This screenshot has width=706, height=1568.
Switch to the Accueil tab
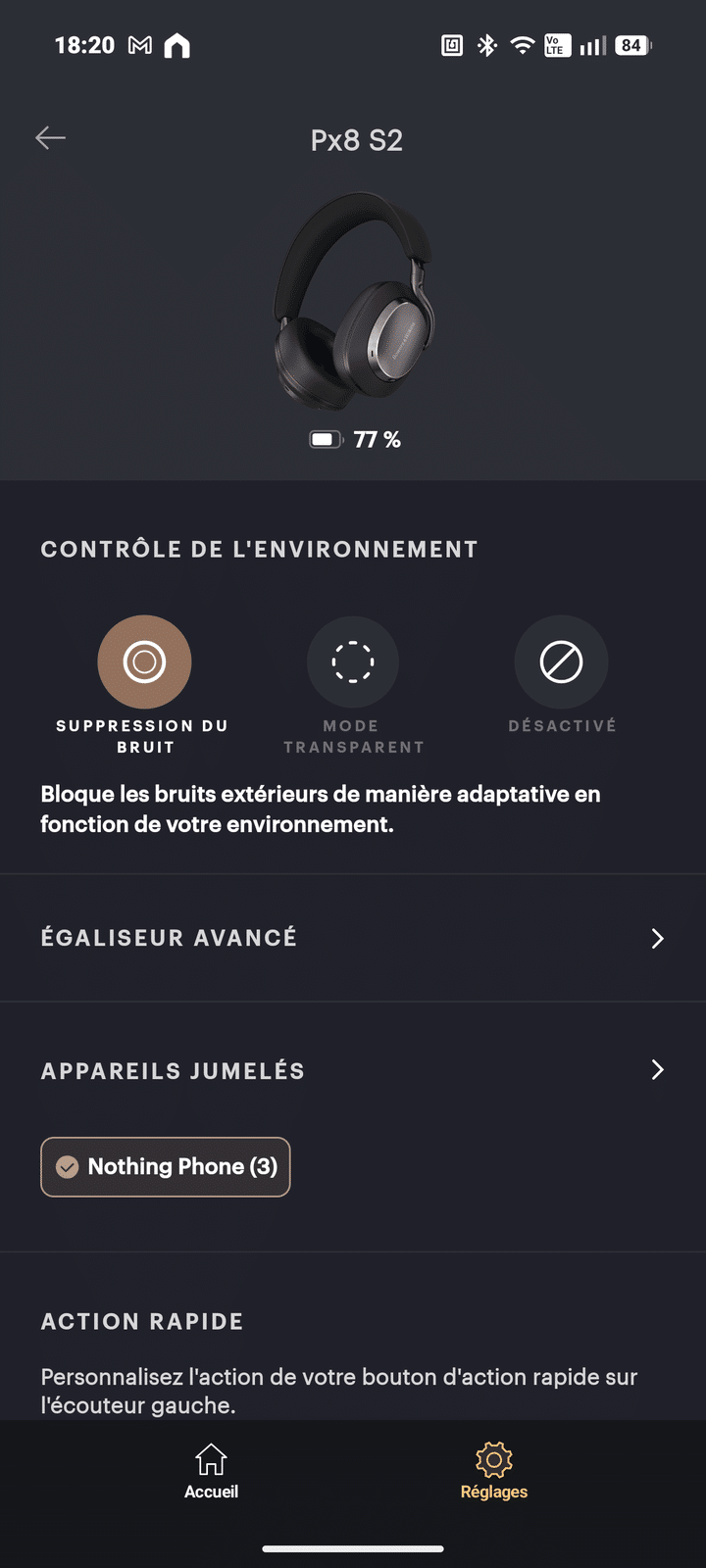pyautogui.click(x=211, y=1472)
